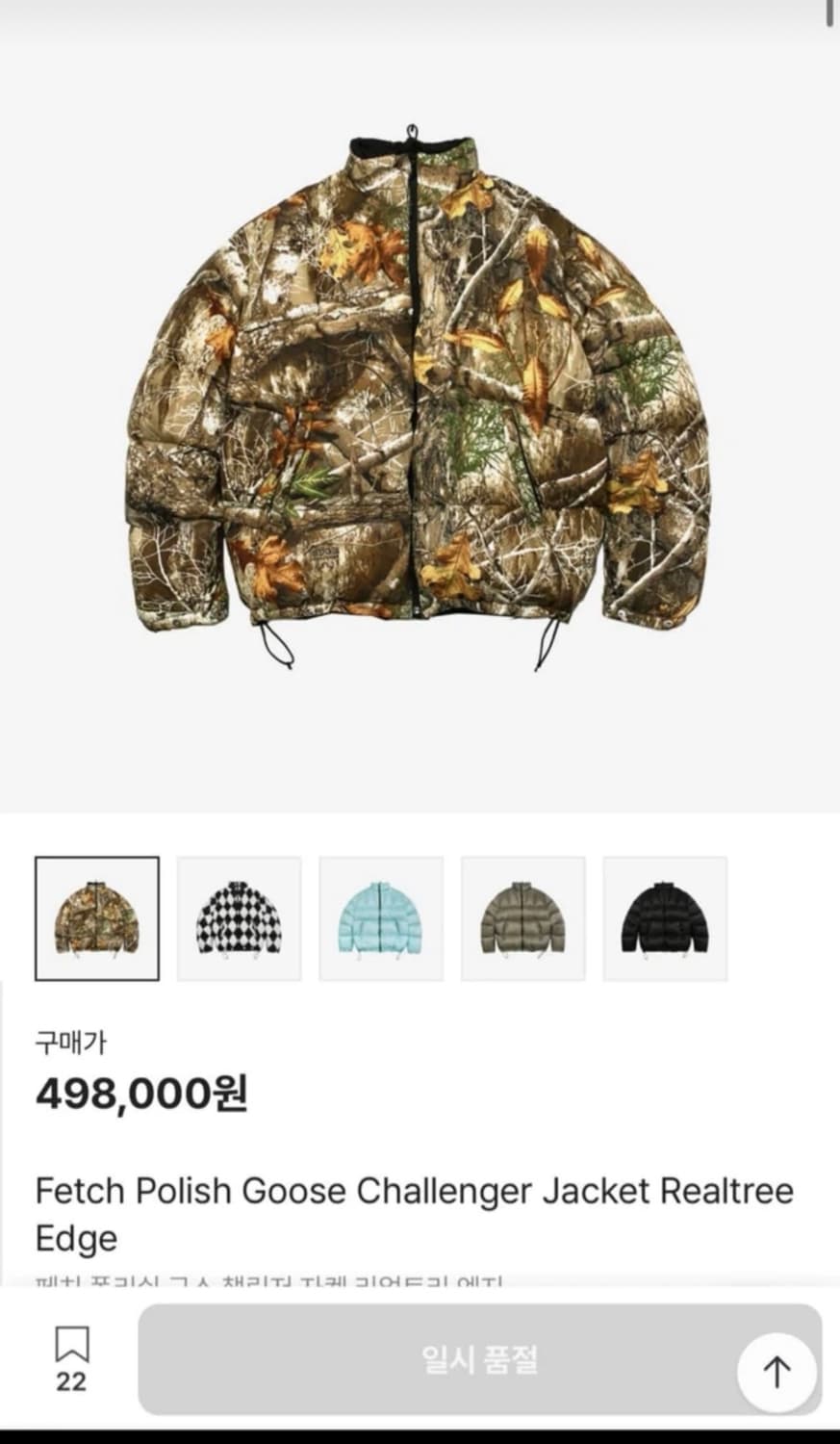Choose the light blue jacket thumbnail
840x1444 pixels.
(x=381, y=918)
